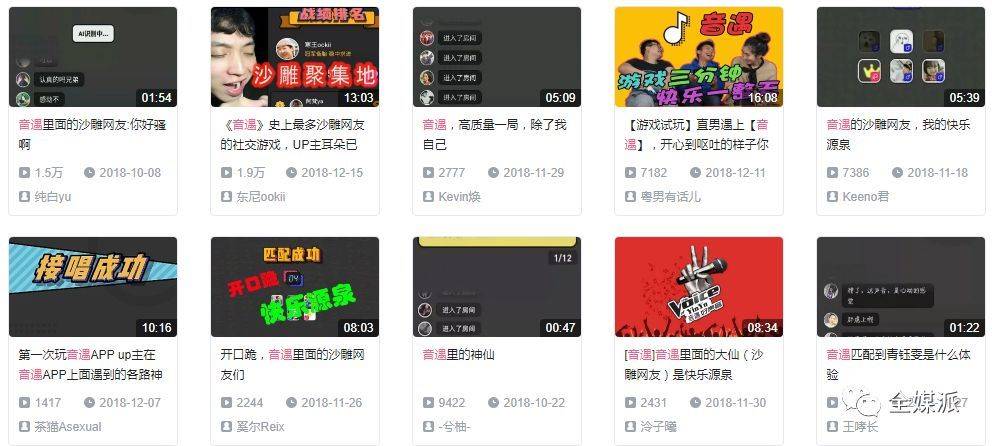The image size is (992, 446).
Task: Open the 13:03 video by 东尼ookii
Action: pyautogui.click(x=295, y=57)
